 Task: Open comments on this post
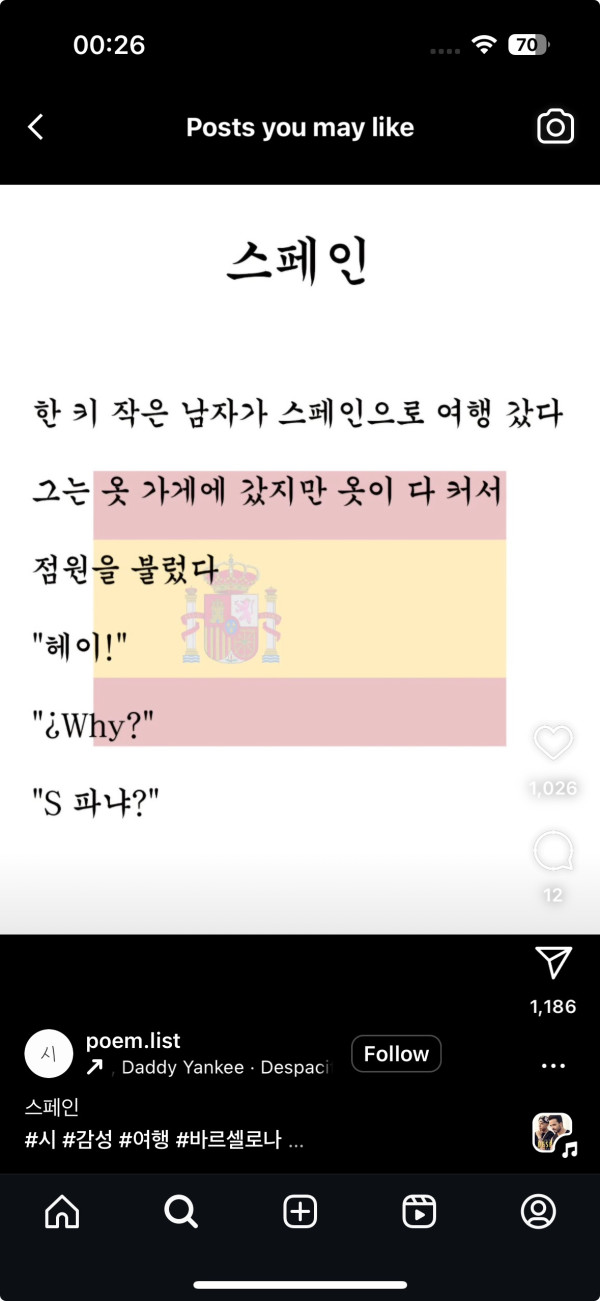click(553, 852)
